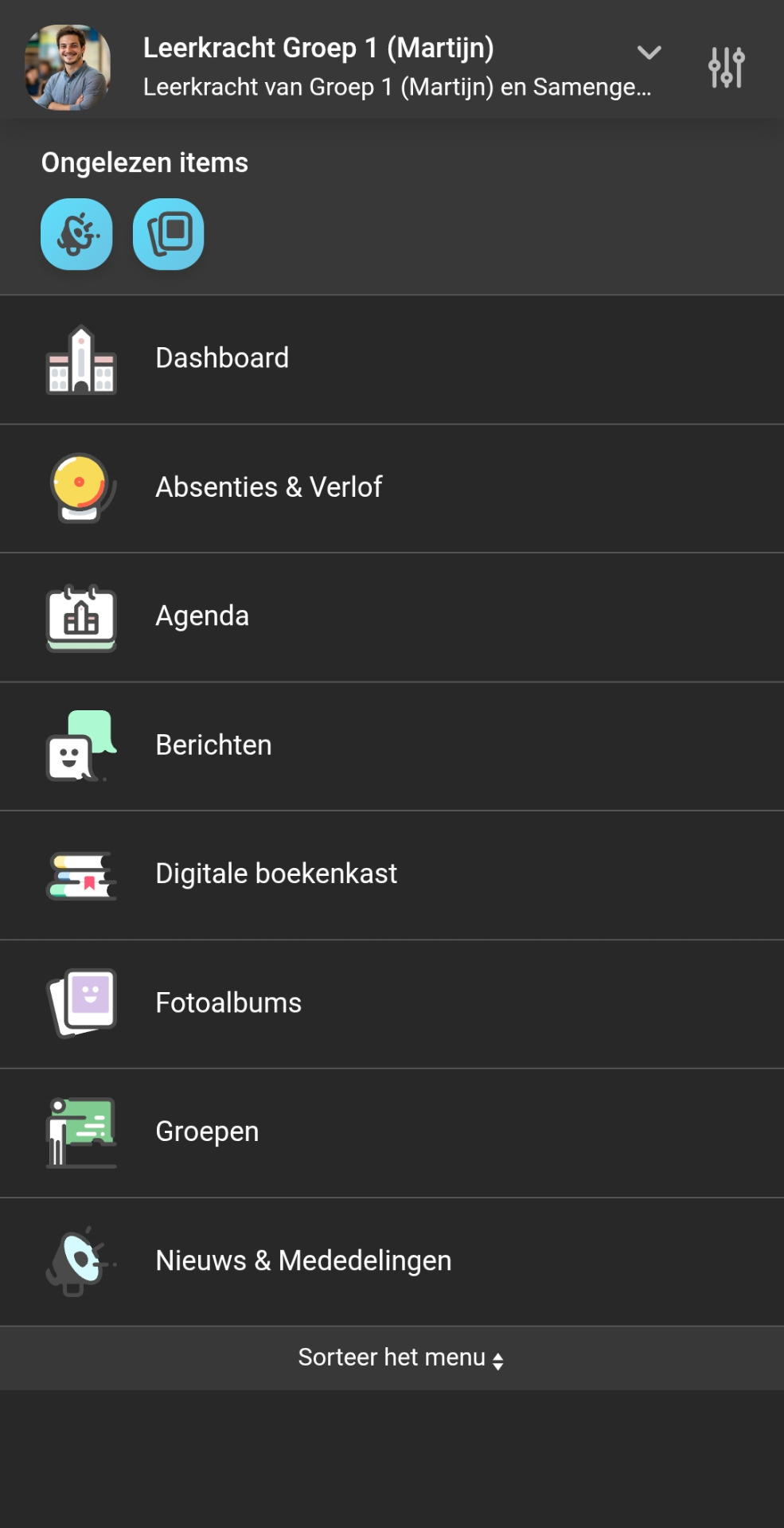Open Digitale boekenkast
This screenshot has height=1528, width=784.
pyautogui.click(x=275, y=874)
